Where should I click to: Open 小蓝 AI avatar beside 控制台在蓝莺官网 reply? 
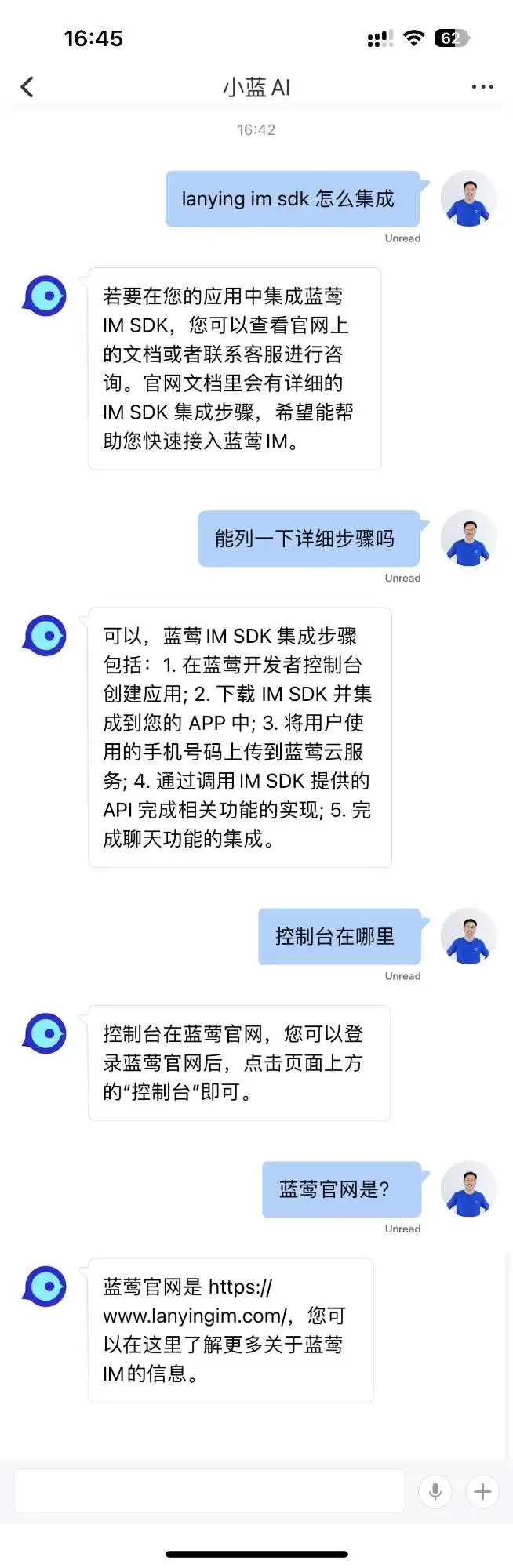[x=45, y=1033]
